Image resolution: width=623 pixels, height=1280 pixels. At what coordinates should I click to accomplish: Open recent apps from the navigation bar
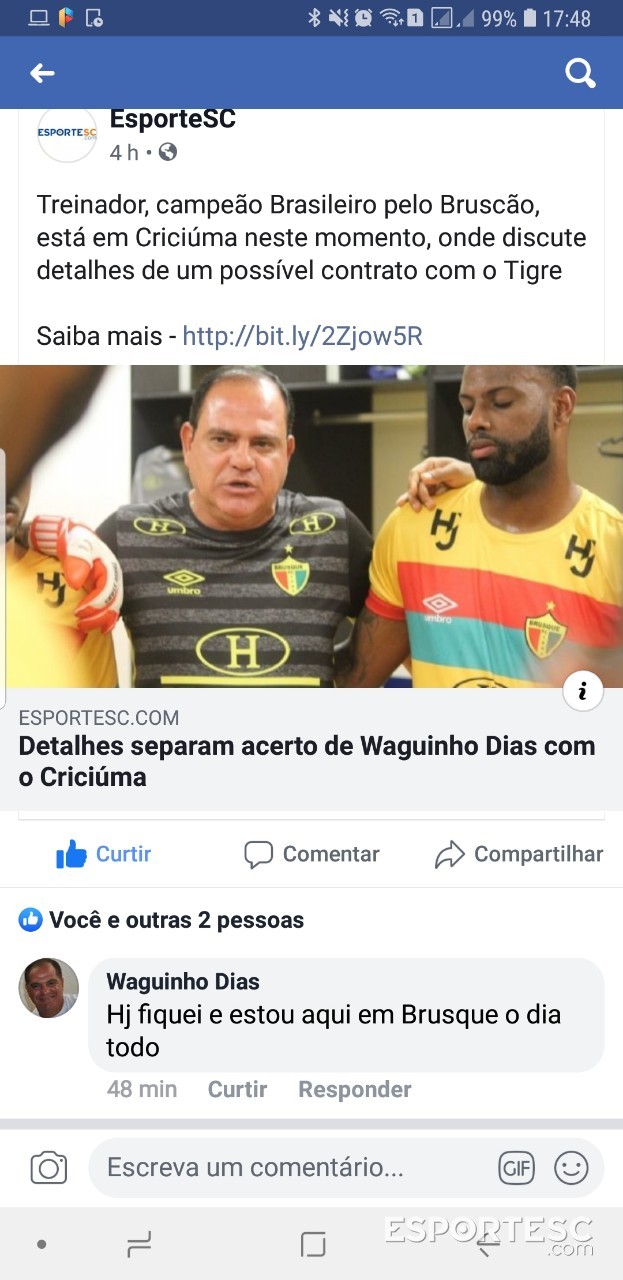point(139,1244)
